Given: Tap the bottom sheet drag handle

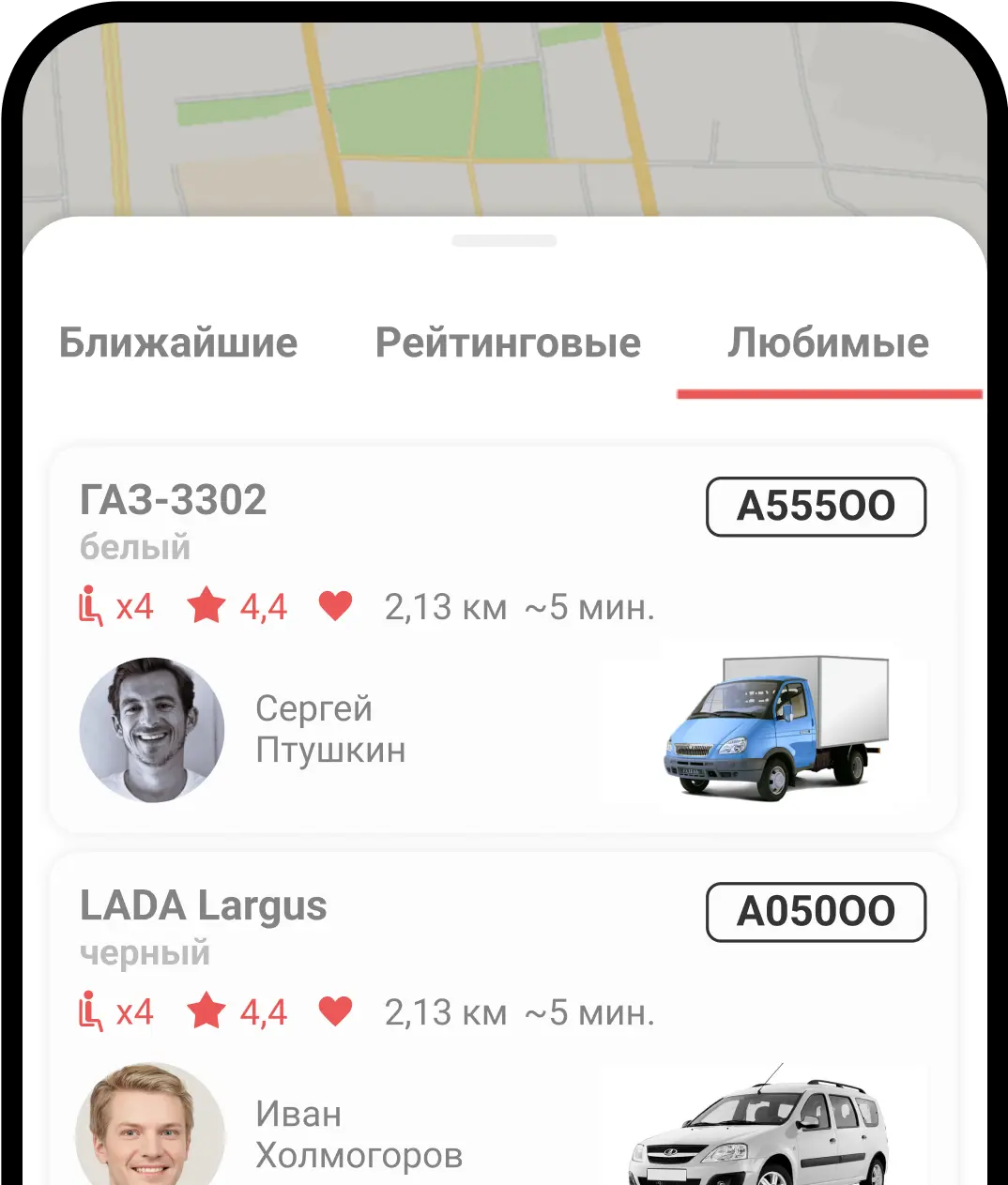Looking at the screenshot, I should click(504, 241).
